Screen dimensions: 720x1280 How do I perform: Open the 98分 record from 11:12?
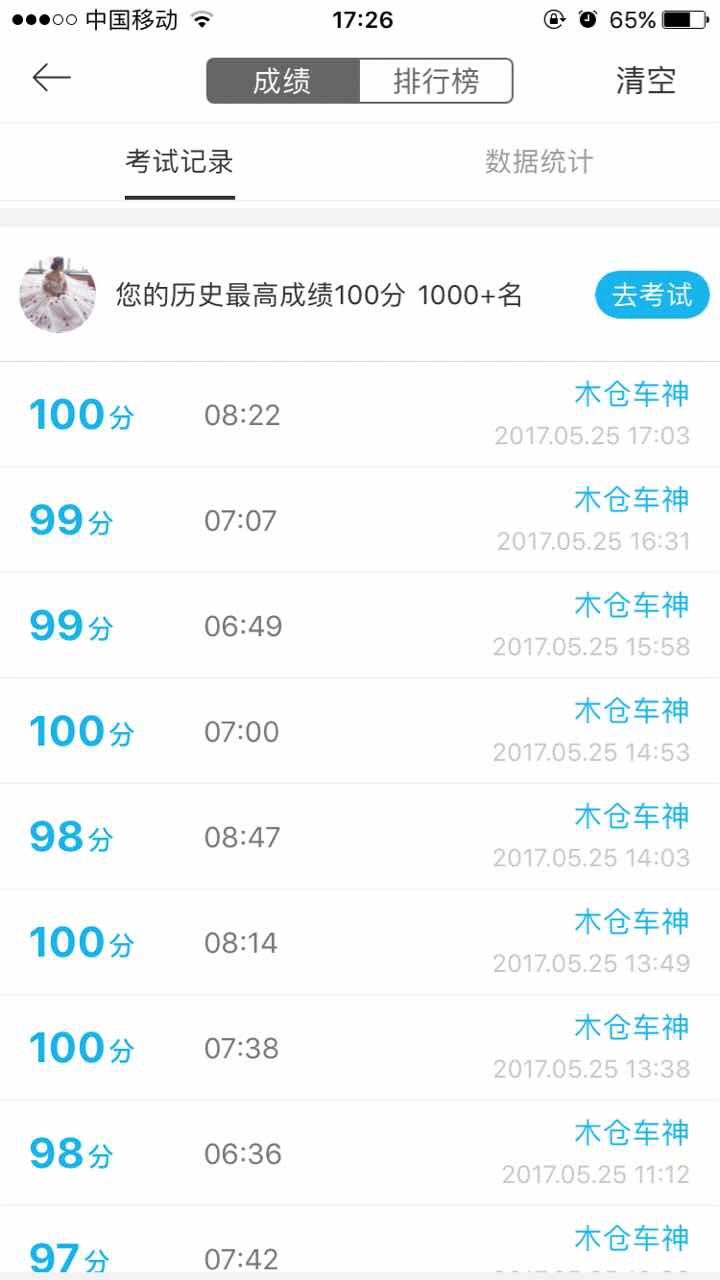pyautogui.click(x=360, y=1153)
